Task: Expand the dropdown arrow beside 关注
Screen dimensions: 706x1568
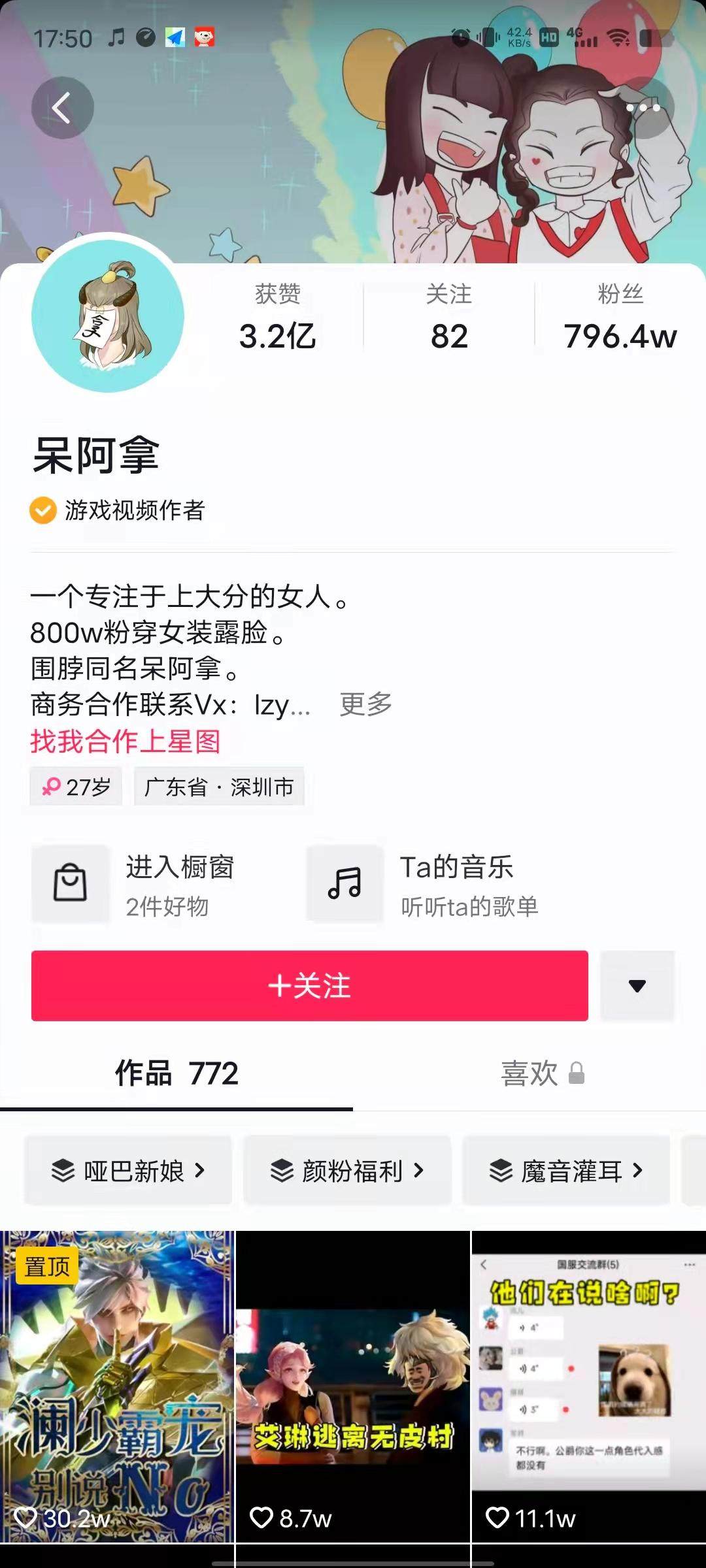Action: [637, 985]
